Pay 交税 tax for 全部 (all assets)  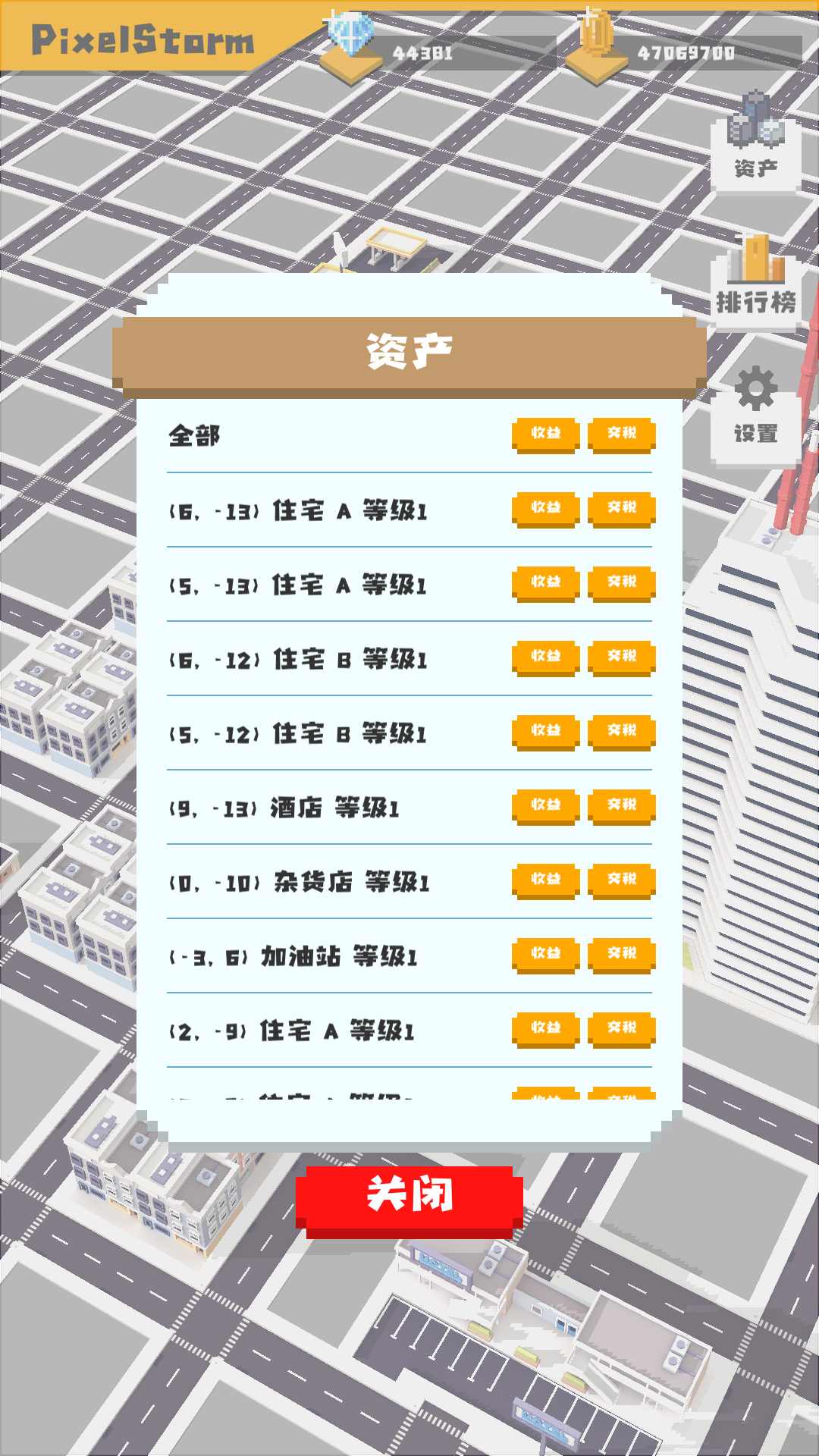tap(620, 434)
